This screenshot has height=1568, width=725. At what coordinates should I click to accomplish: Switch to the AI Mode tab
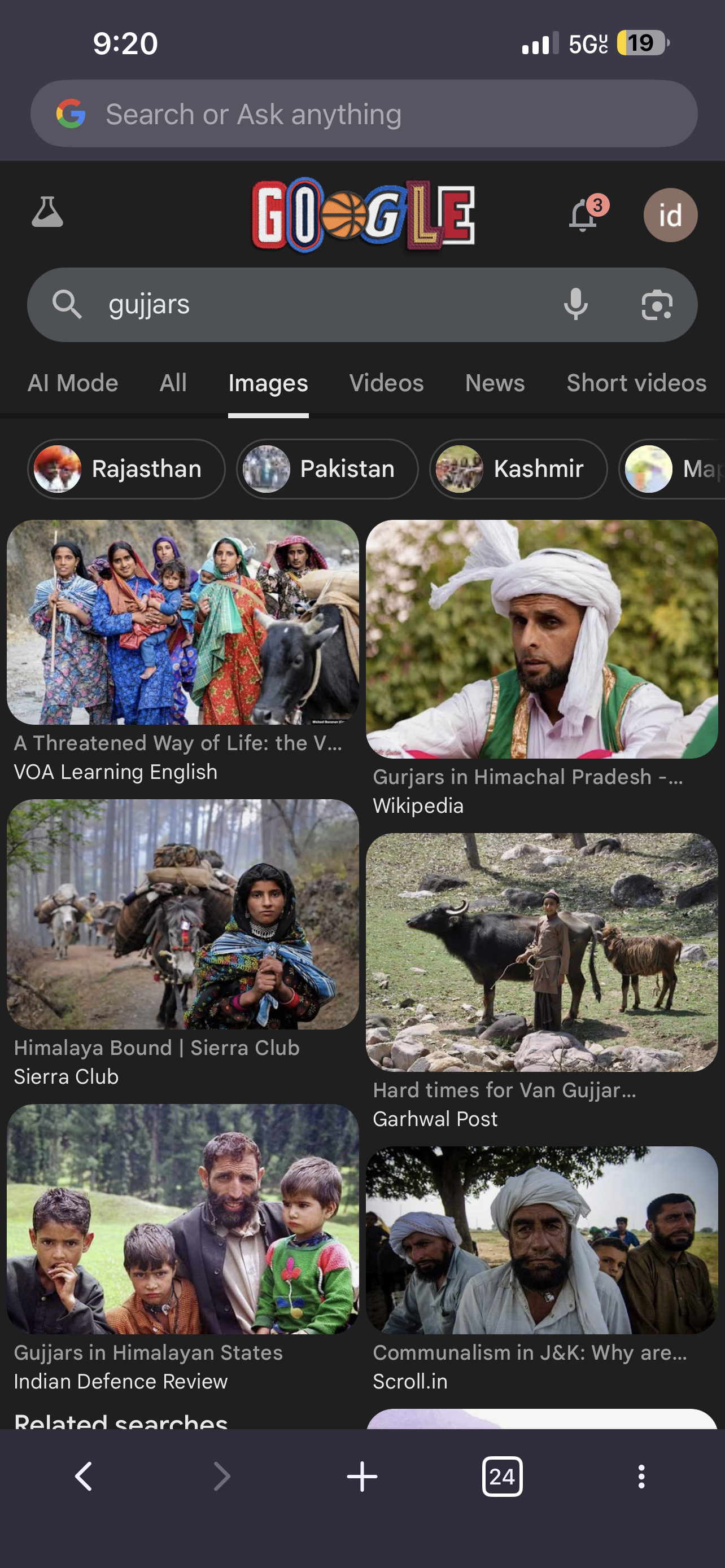[x=73, y=383]
